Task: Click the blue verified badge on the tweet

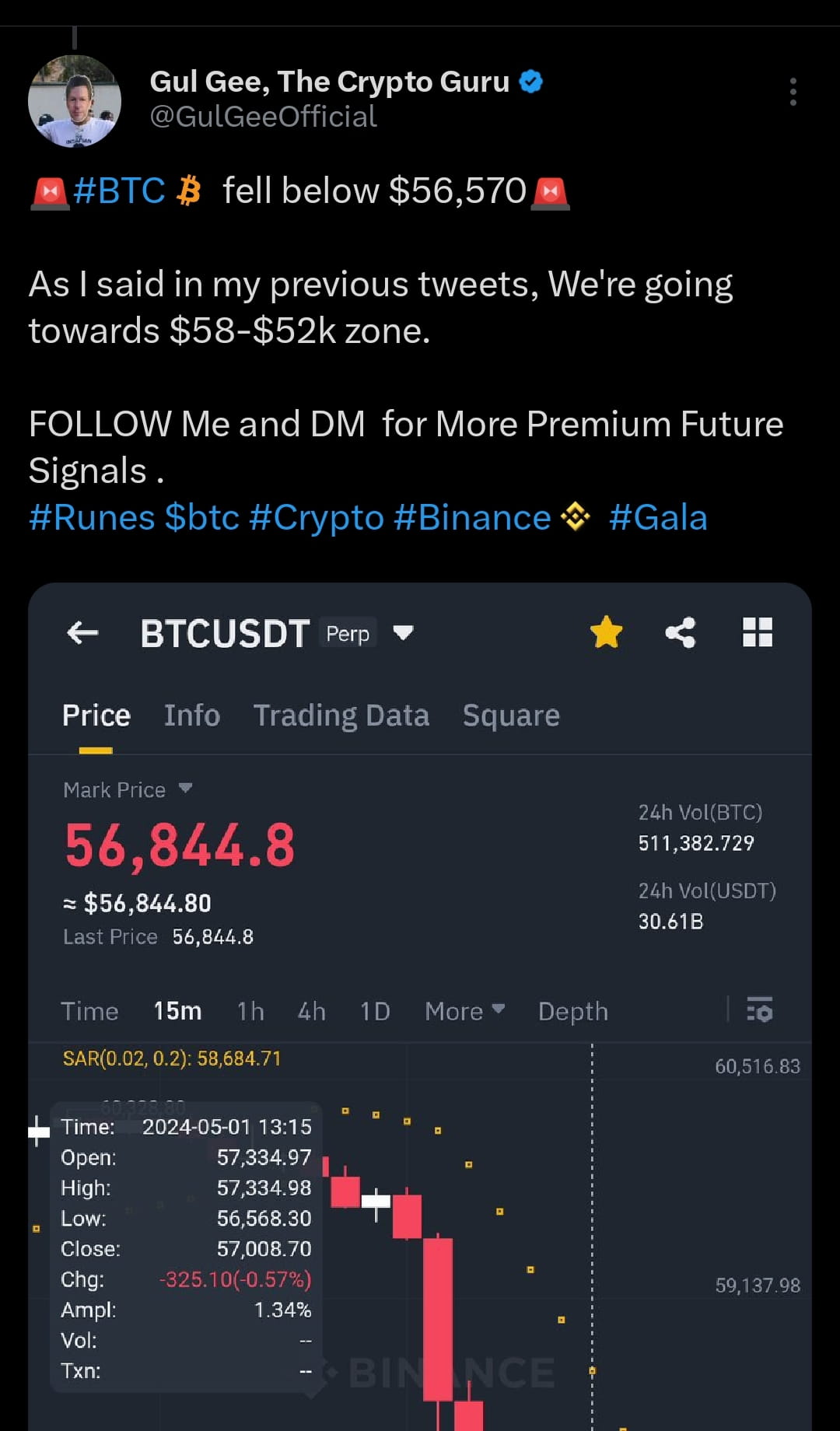Action: pos(531,80)
